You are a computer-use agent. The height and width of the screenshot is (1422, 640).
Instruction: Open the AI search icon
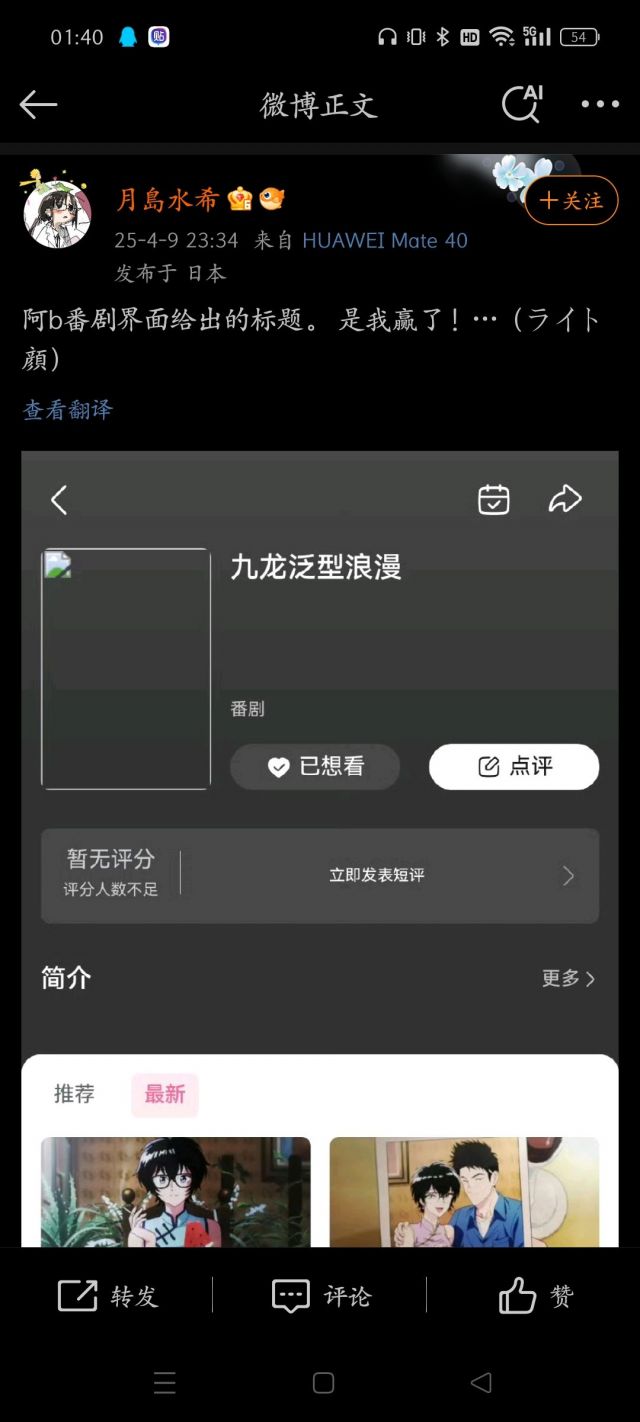pos(521,103)
